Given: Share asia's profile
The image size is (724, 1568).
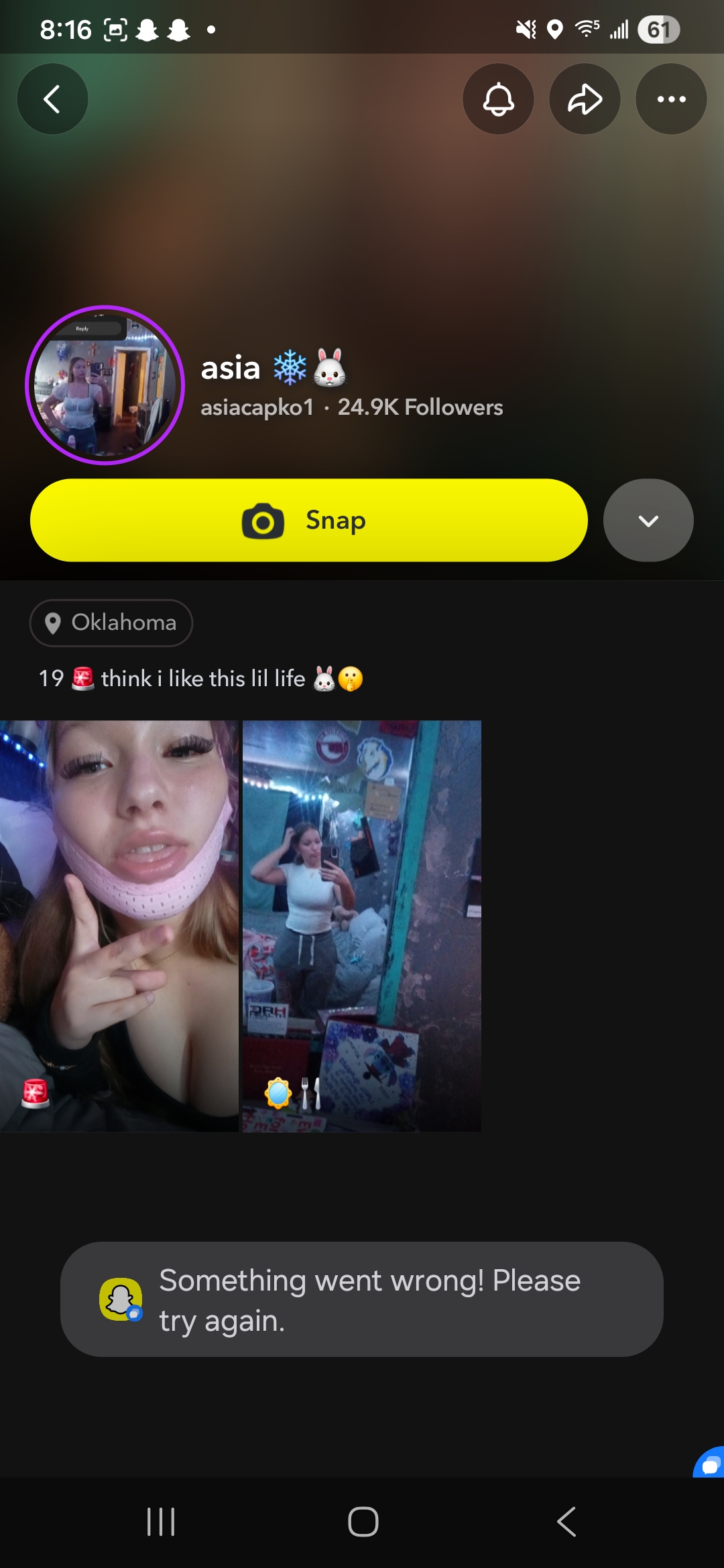Looking at the screenshot, I should pos(585,99).
